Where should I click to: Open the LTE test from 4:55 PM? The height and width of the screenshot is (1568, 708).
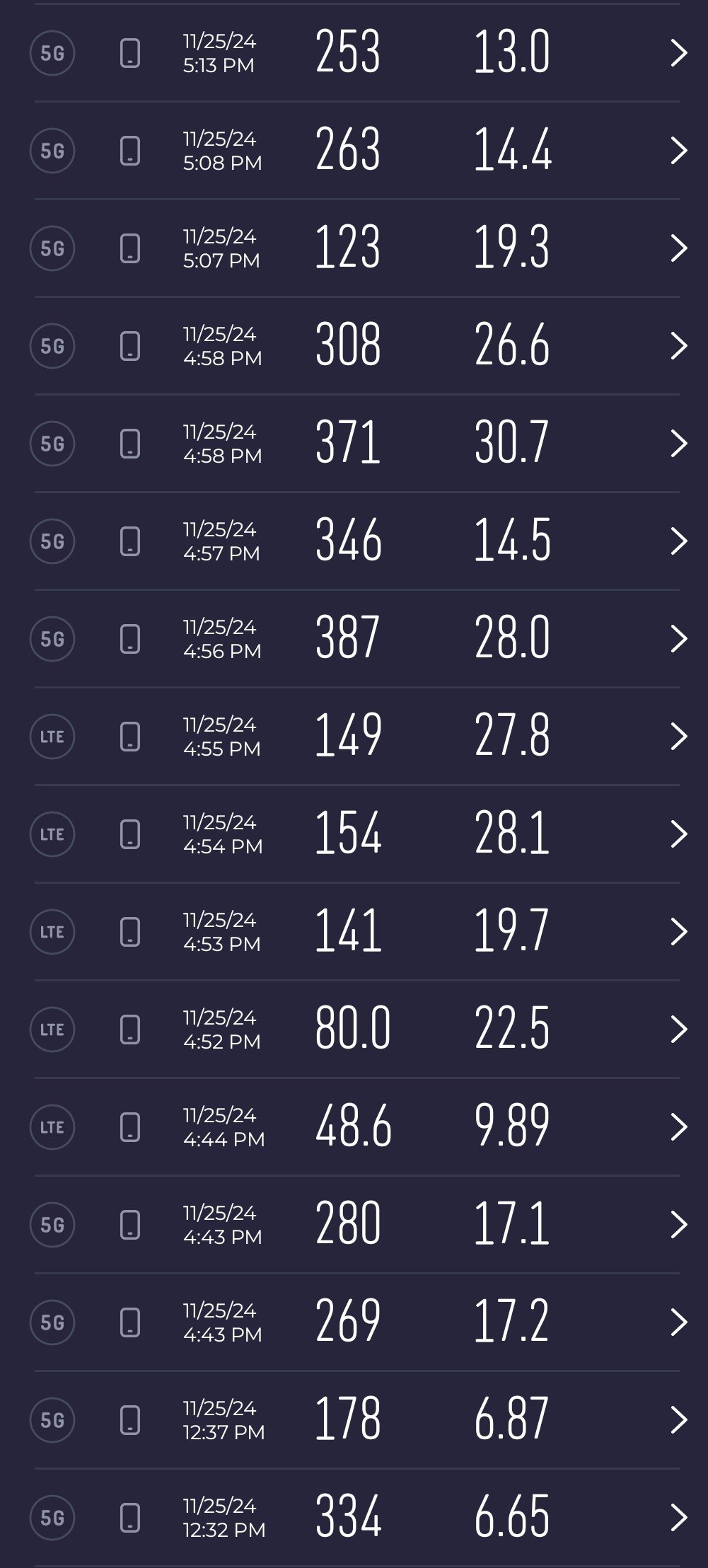click(x=354, y=737)
